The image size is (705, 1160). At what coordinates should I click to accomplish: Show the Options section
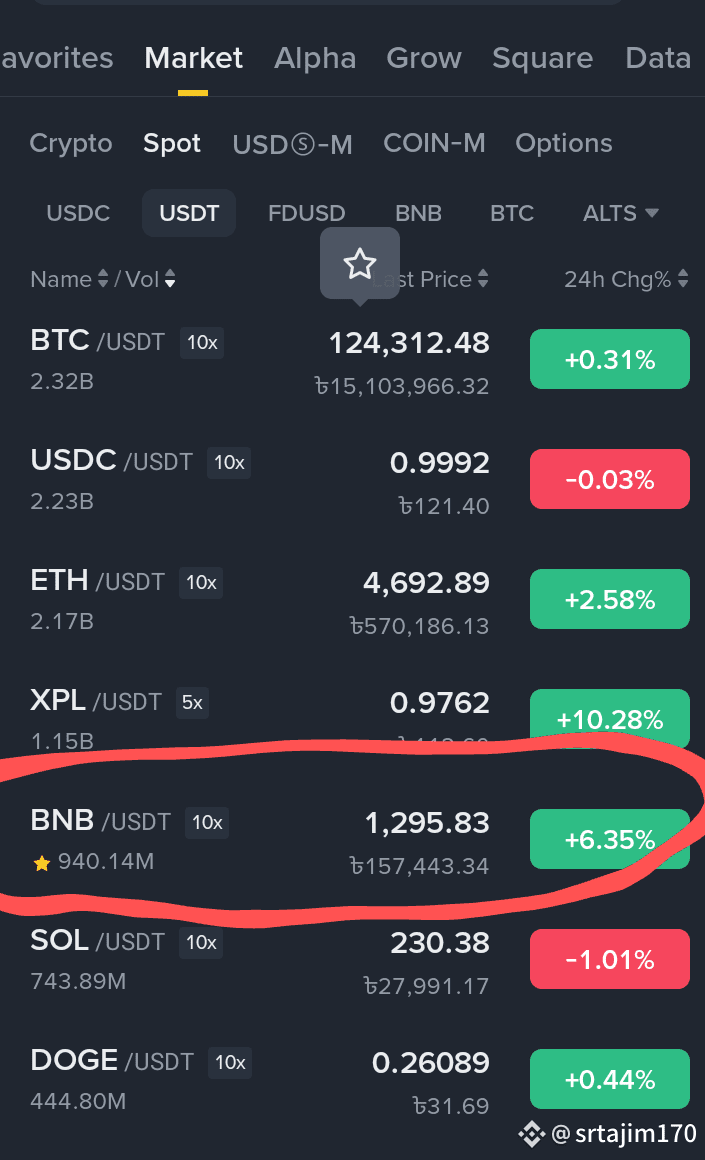[x=564, y=143]
